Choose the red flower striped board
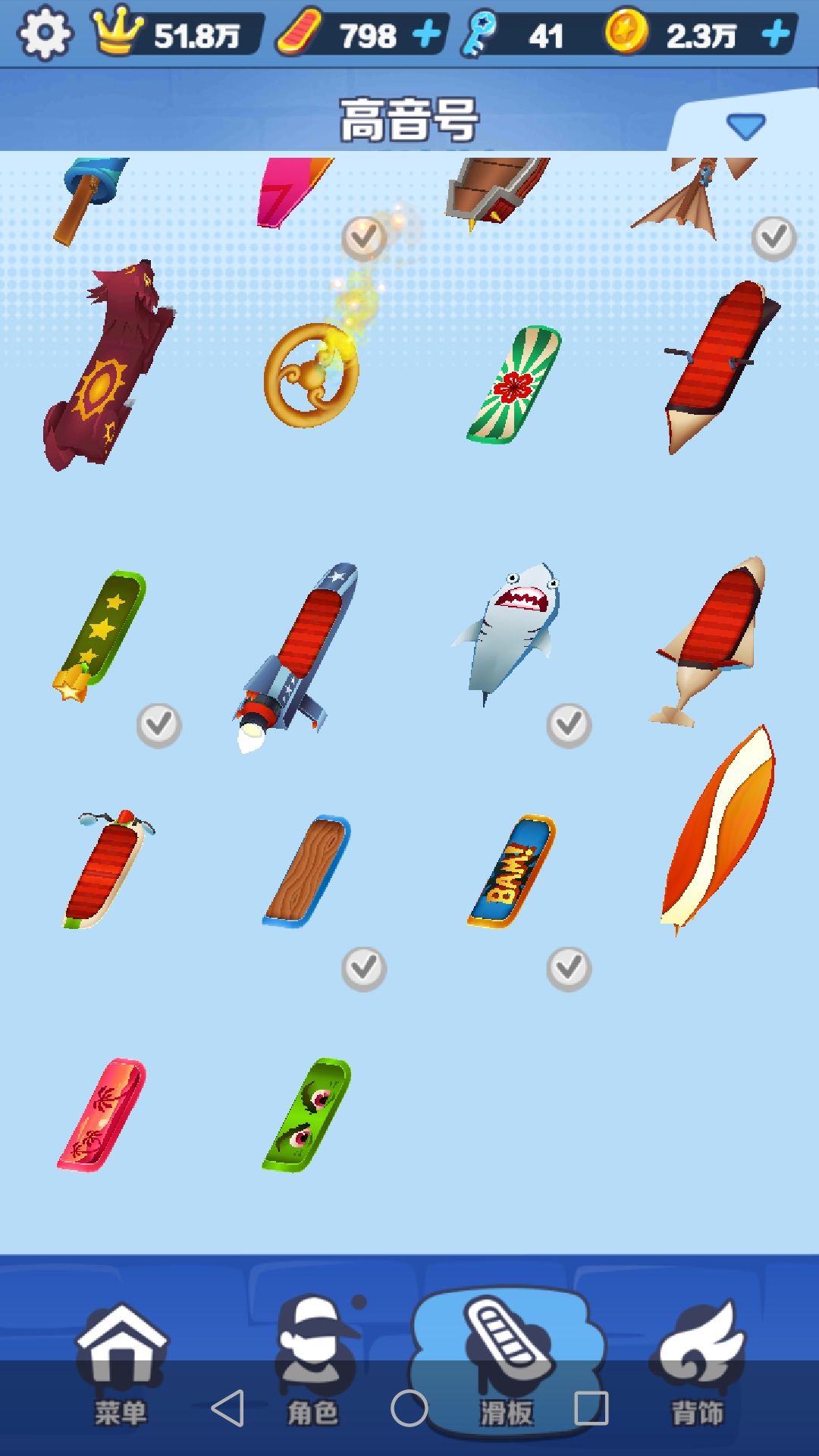819x1456 pixels. click(x=513, y=384)
